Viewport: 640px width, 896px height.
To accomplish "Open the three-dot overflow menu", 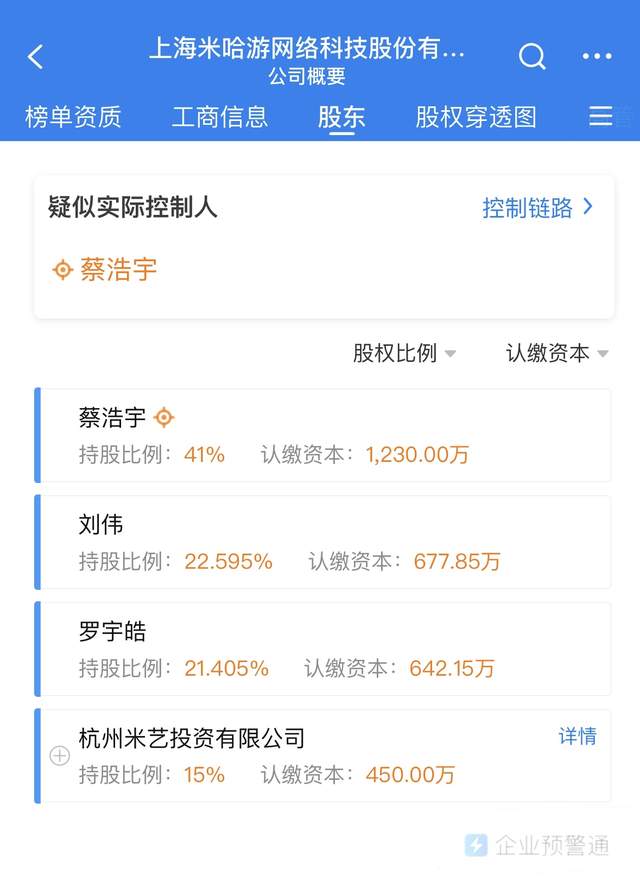I will tap(597, 57).
